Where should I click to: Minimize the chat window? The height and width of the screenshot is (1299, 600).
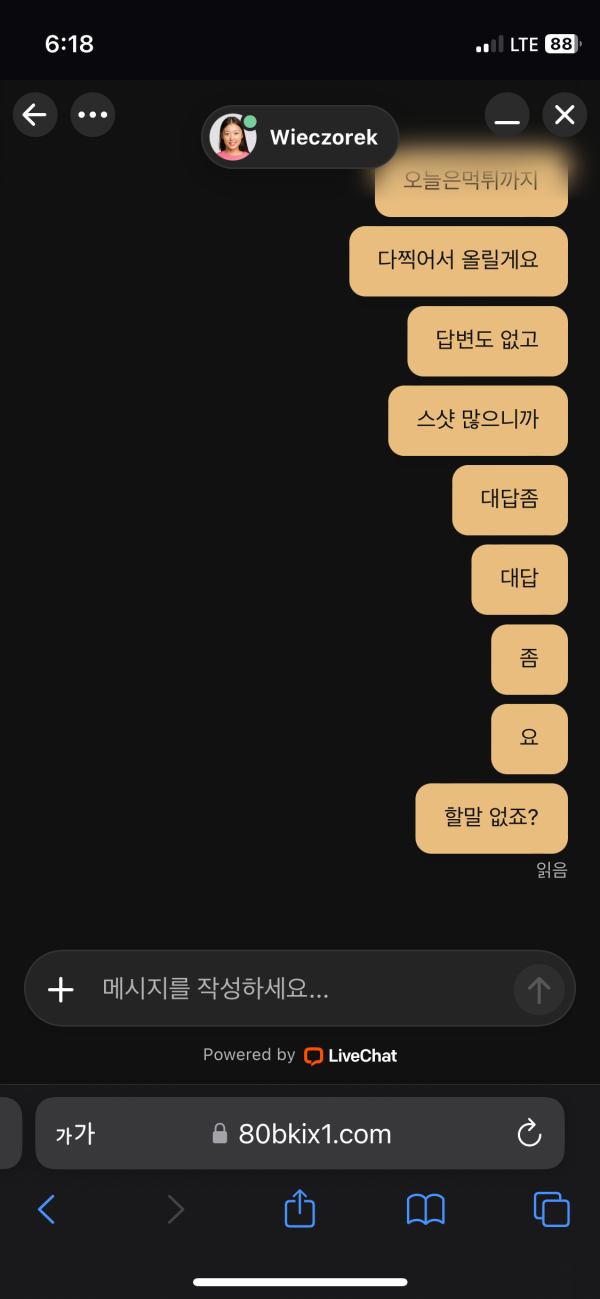pyautogui.click(x=507, y=115)
